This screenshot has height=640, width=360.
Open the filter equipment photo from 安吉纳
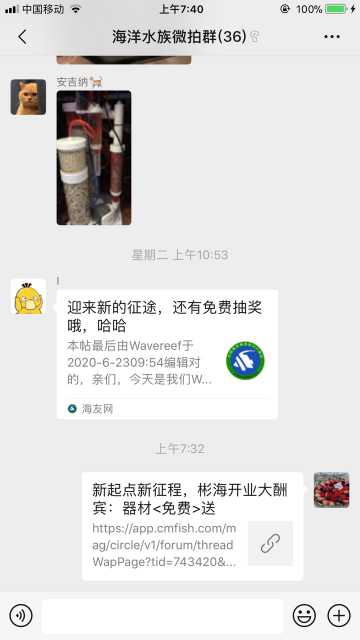pyautogui.click(x=94, y=158)
